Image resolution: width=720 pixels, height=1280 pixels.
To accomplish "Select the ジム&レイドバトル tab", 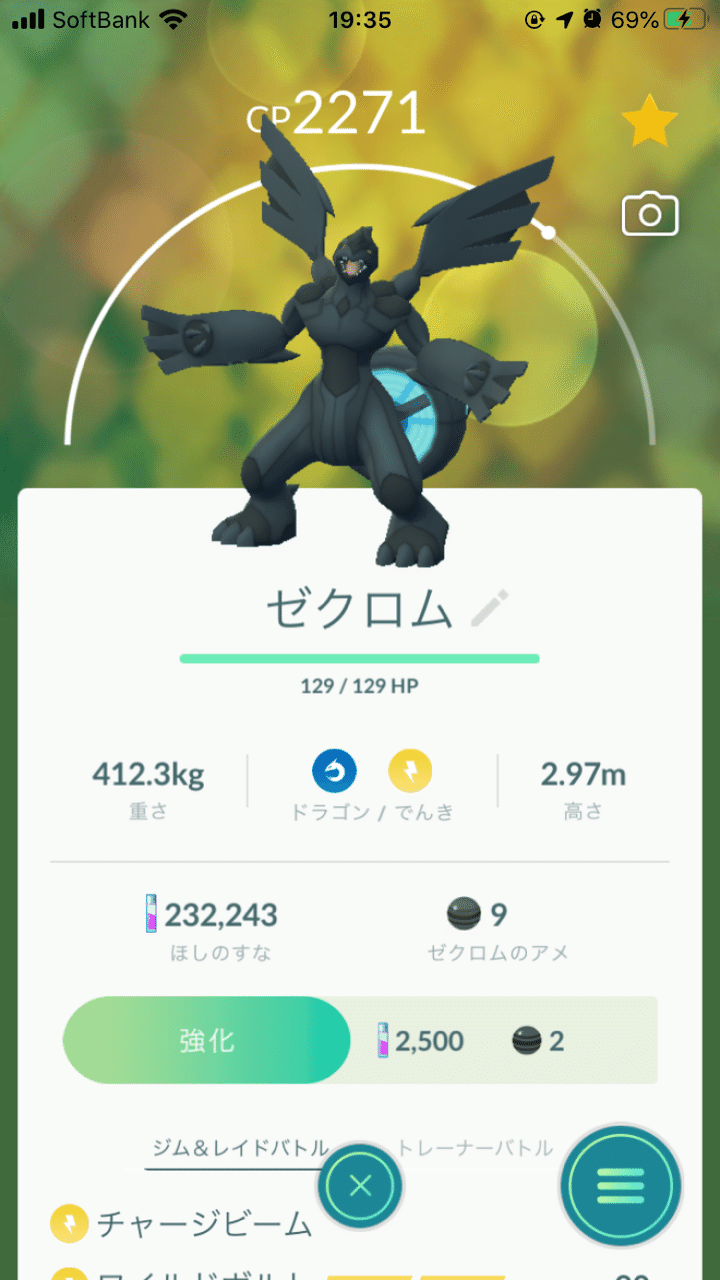I will [x=240, y=1148].
